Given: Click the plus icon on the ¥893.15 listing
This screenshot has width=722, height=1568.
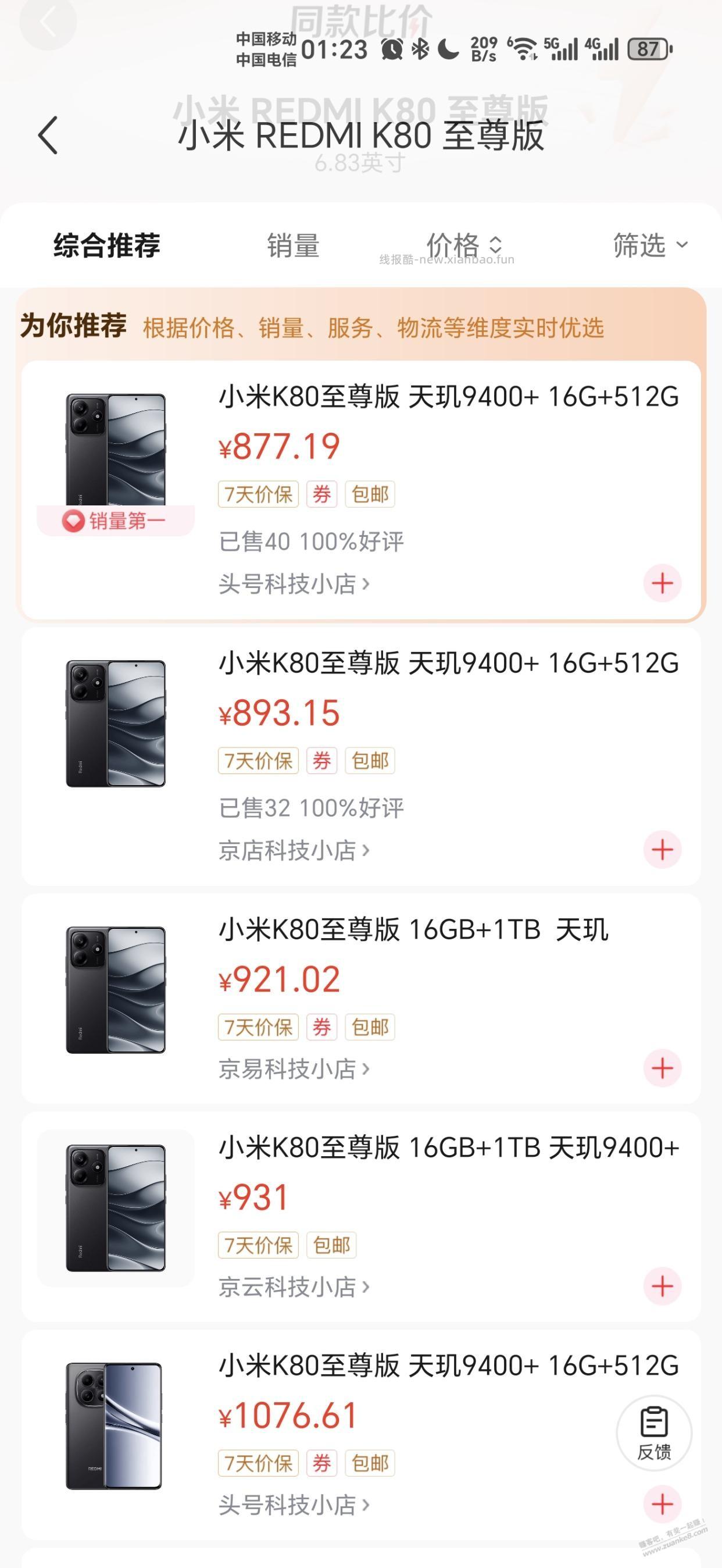Looking at the screenshot, I should (663, 850).
